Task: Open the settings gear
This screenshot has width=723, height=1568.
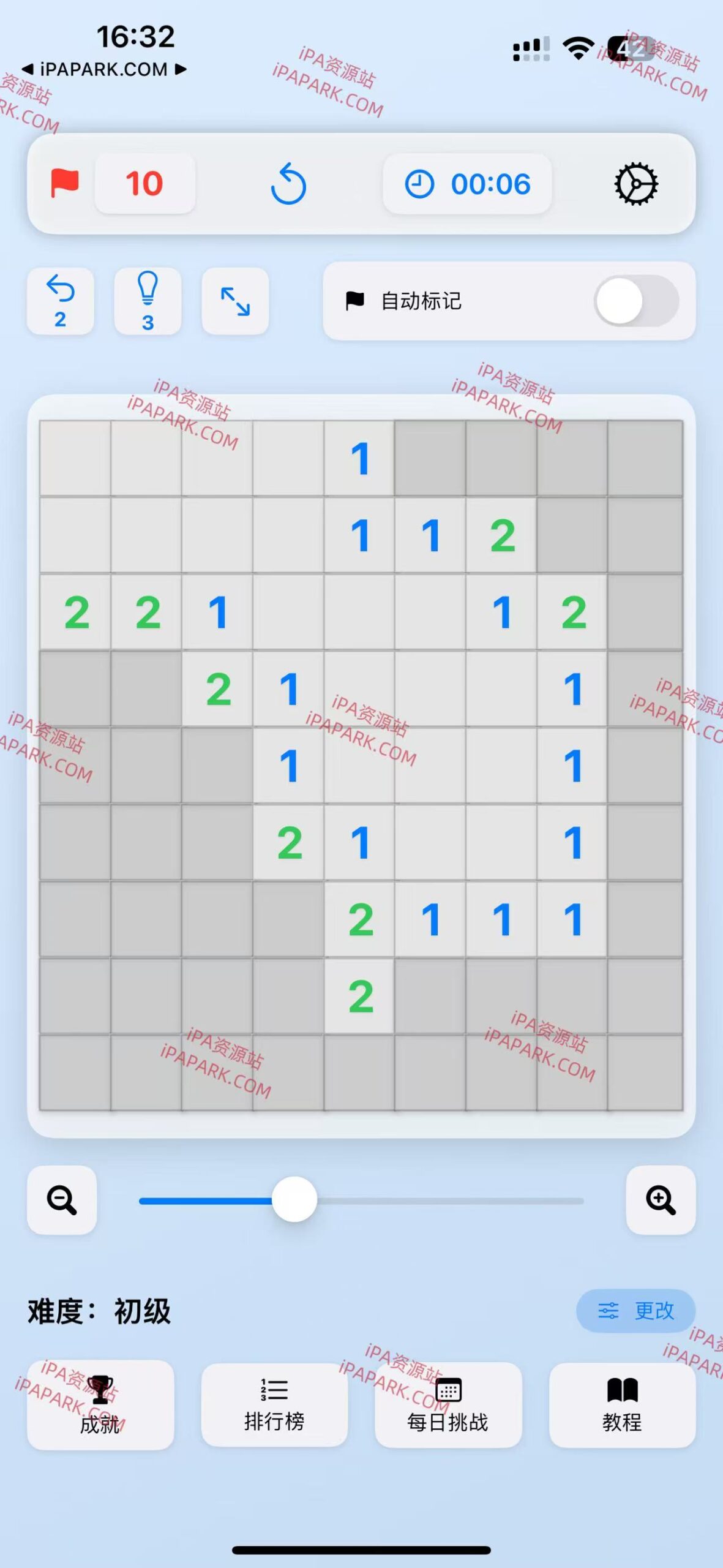Action: (x=635, y=184)
